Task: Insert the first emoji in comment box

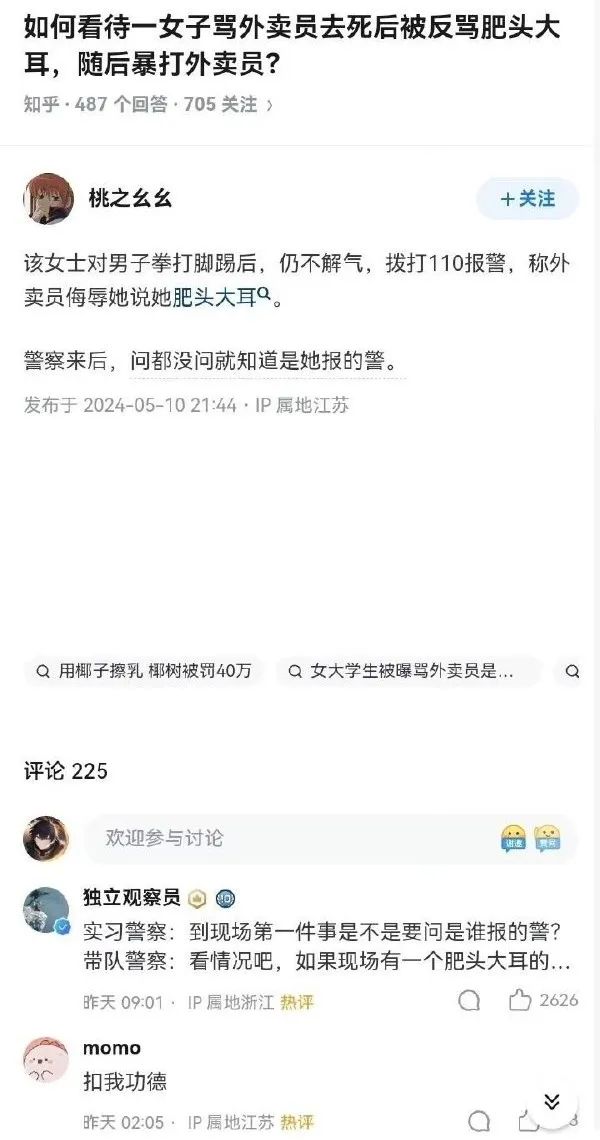Action: coord(514,838)
